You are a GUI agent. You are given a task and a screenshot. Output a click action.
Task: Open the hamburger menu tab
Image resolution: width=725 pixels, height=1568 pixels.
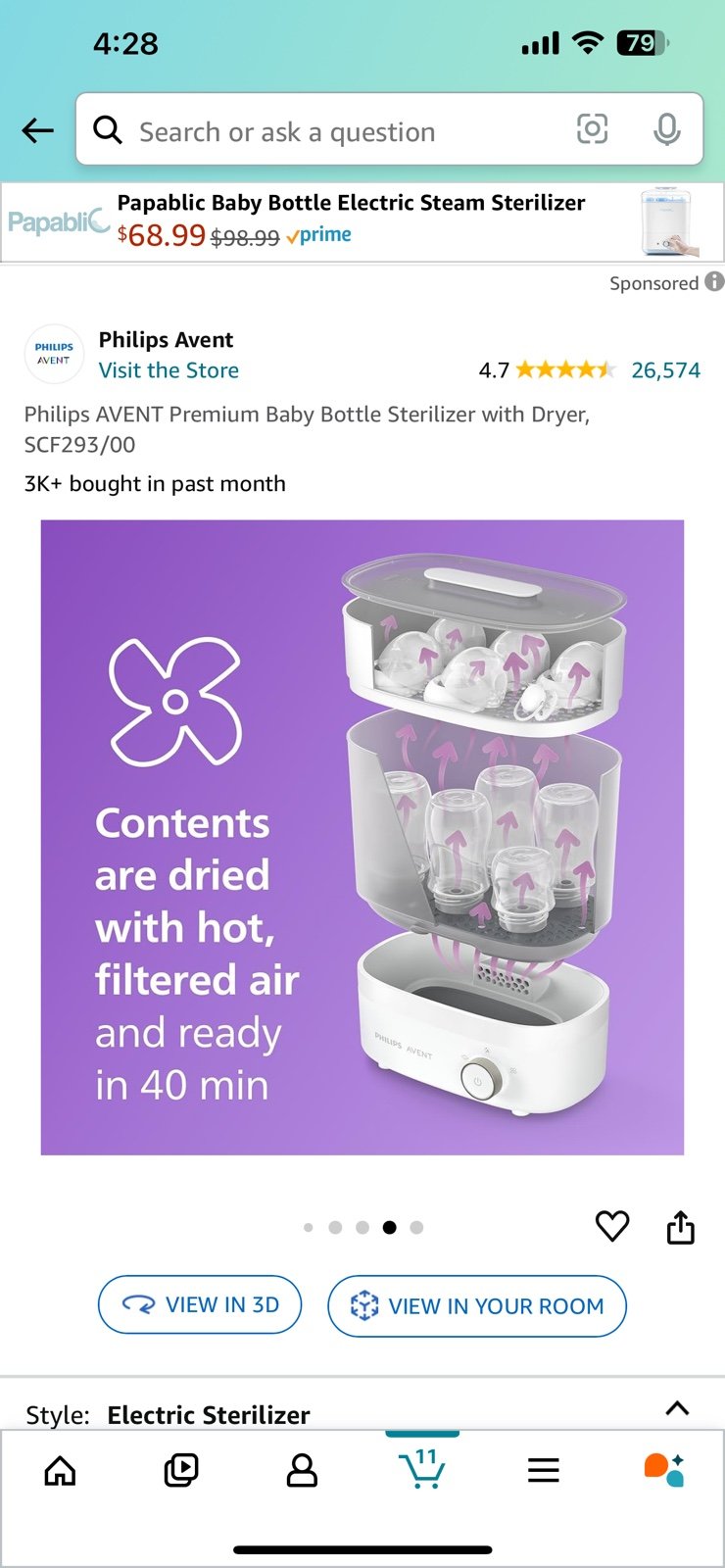[x=544, y=1470]
